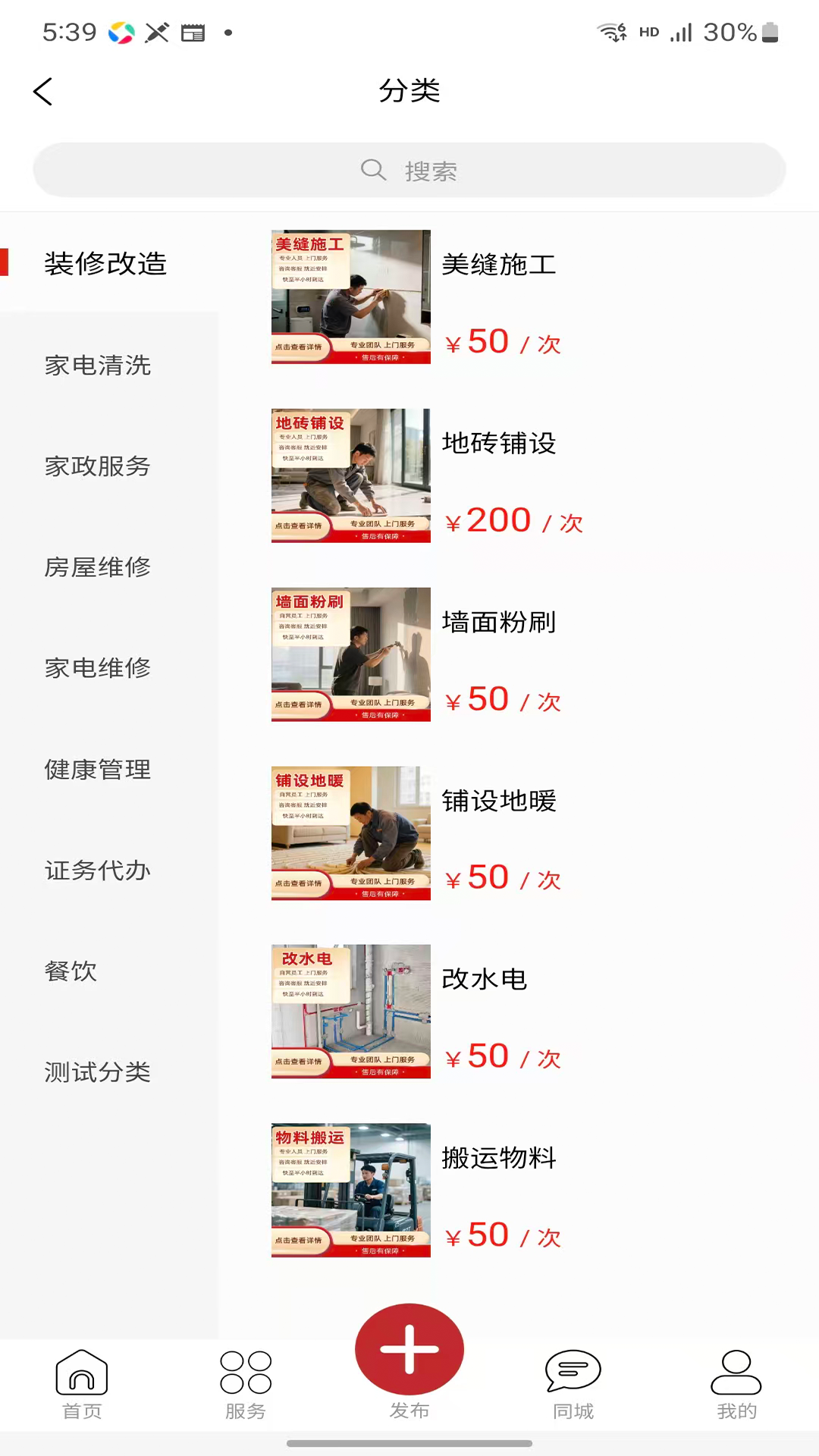Go to the 我的 tab

coord(736,1385)
